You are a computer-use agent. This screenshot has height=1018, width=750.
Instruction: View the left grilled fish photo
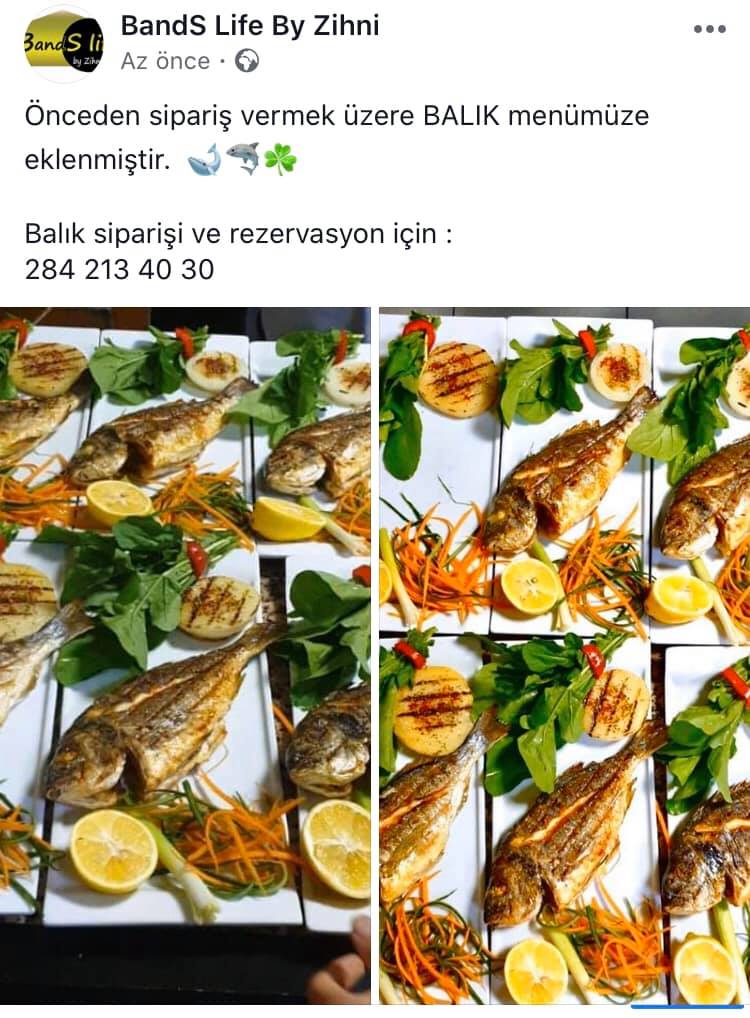[185, 655]
